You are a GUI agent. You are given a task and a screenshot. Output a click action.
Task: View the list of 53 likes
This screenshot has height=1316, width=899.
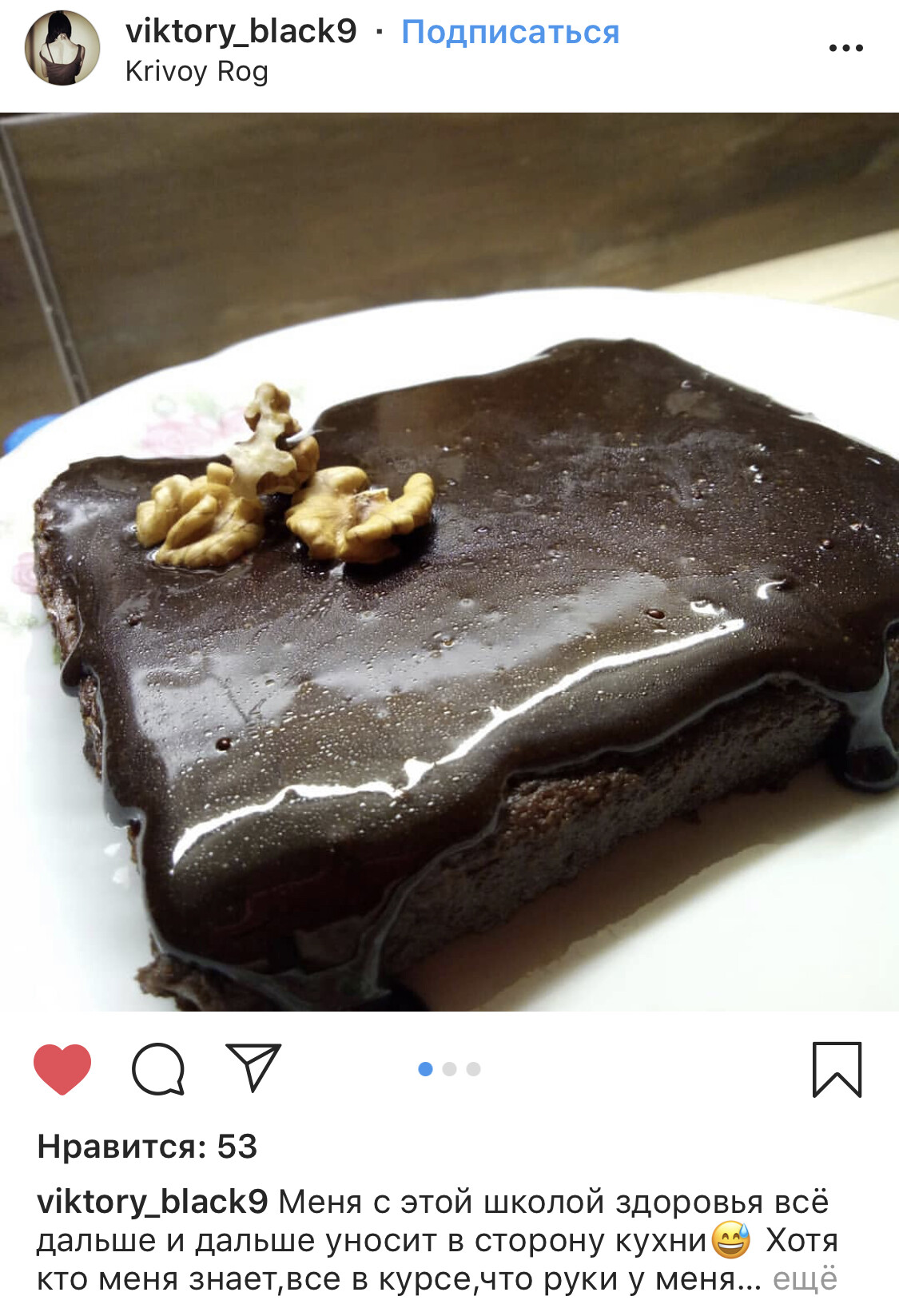point(147,1147)
